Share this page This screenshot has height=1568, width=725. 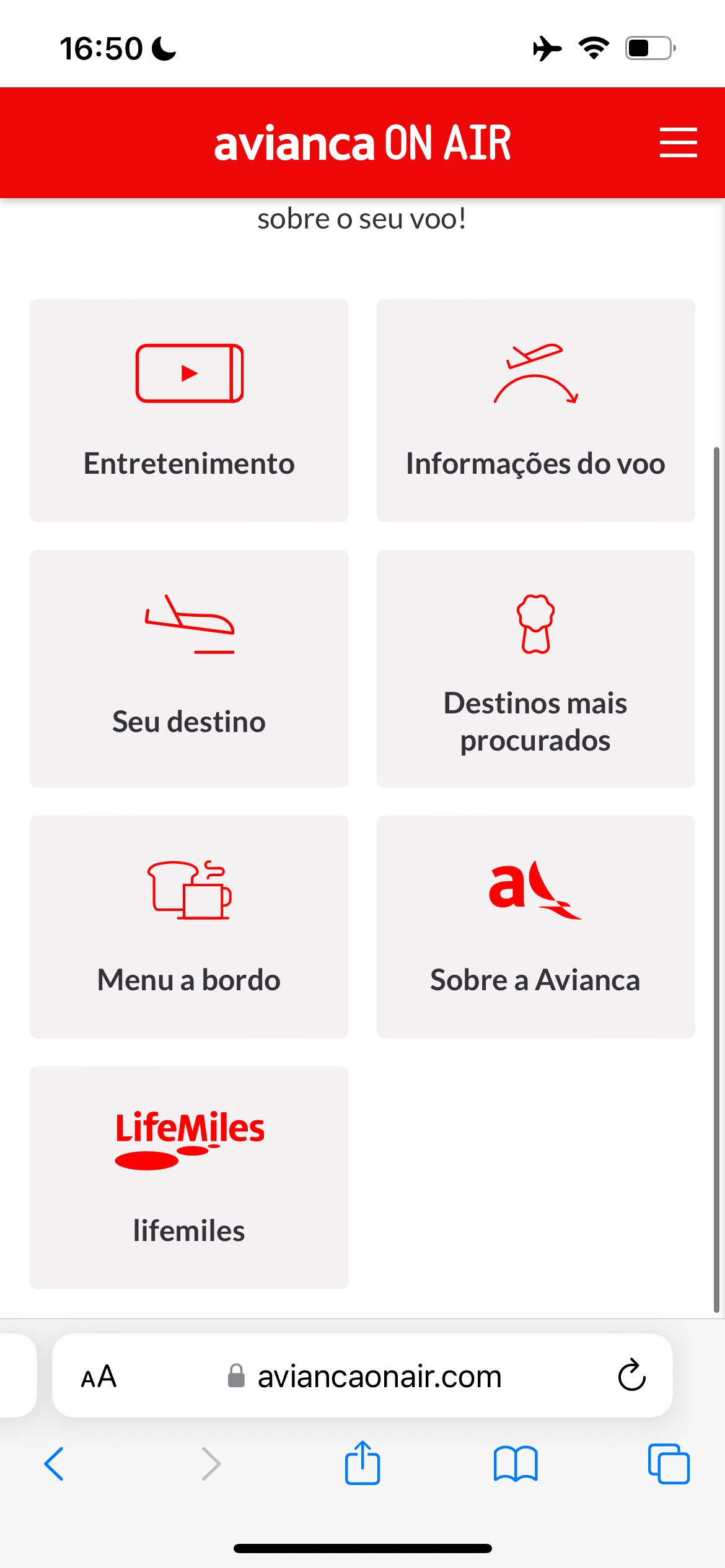click(362, 1462)
